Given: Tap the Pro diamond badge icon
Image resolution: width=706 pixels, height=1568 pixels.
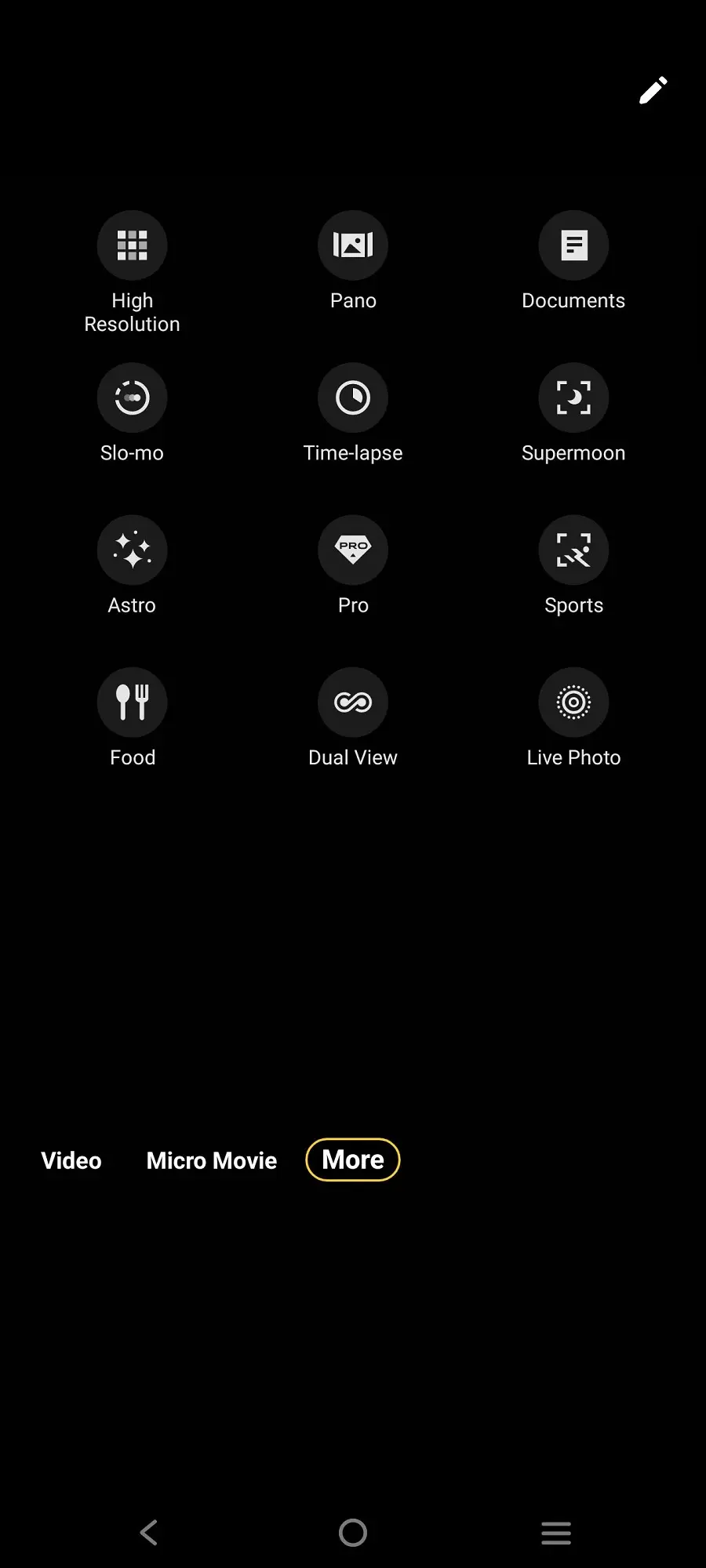Looking at the screenshot, I should click(x=353, y=550).
